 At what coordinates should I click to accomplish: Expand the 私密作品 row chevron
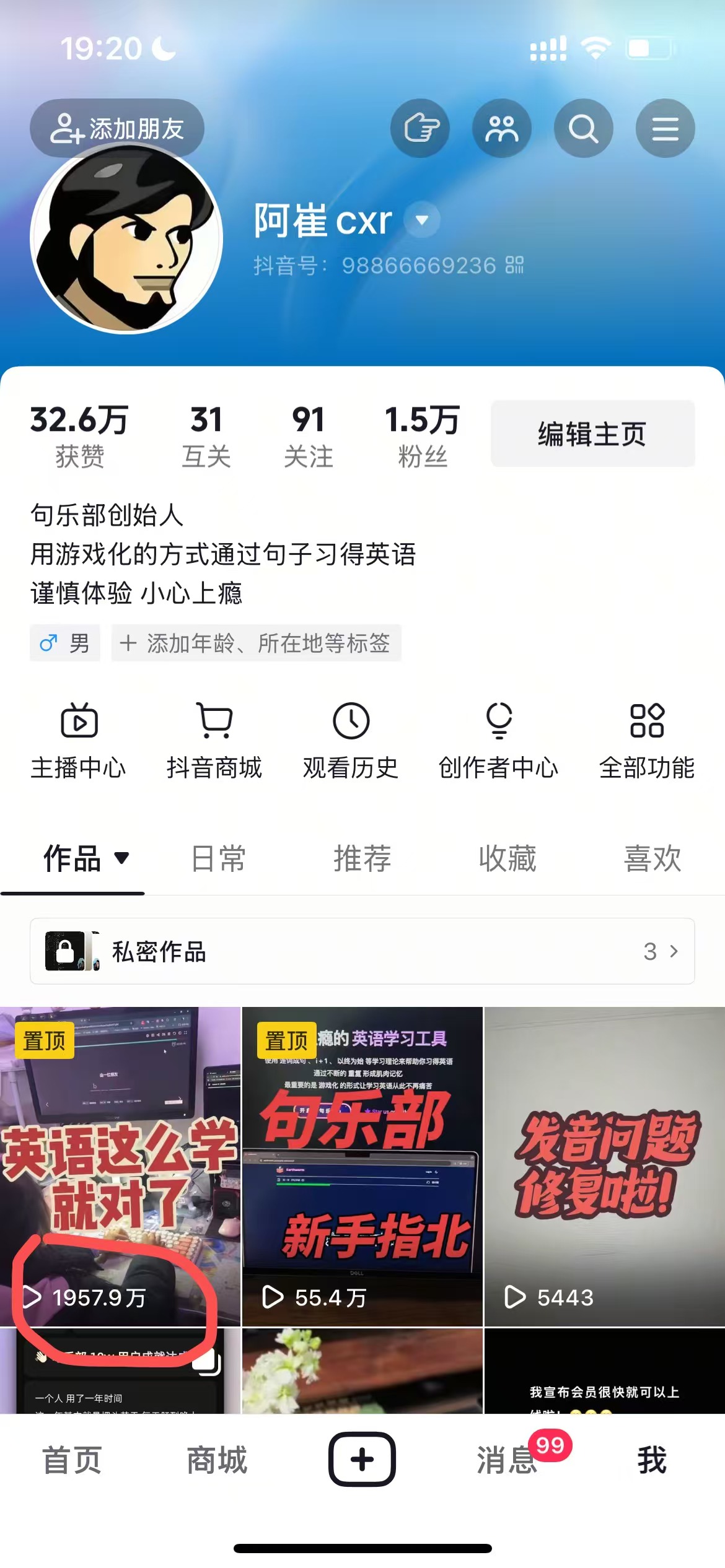click(x=675, y=952)
